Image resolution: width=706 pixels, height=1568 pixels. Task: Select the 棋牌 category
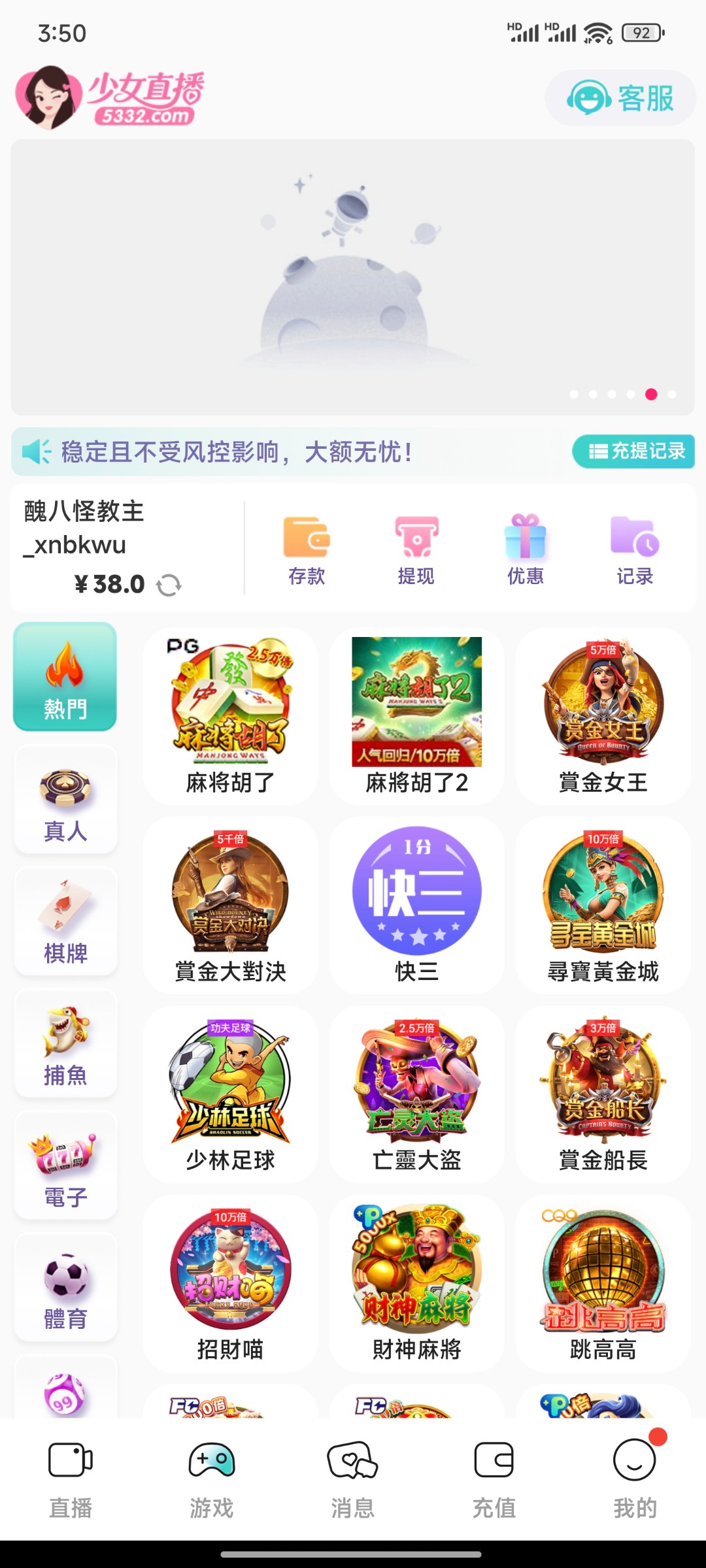coord(65,921)
